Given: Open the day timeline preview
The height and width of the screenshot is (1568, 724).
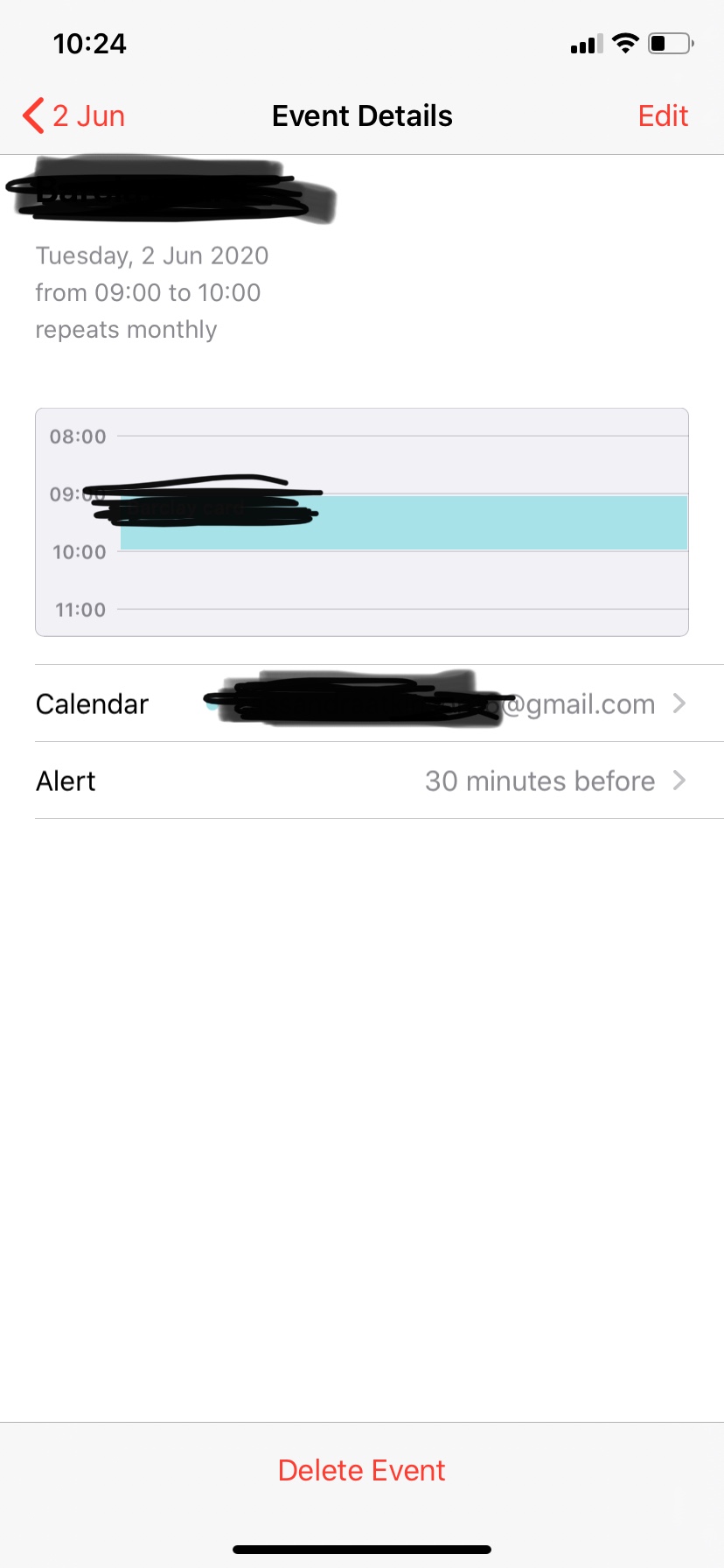Looking at the screenshot, I should coord(362,522).
